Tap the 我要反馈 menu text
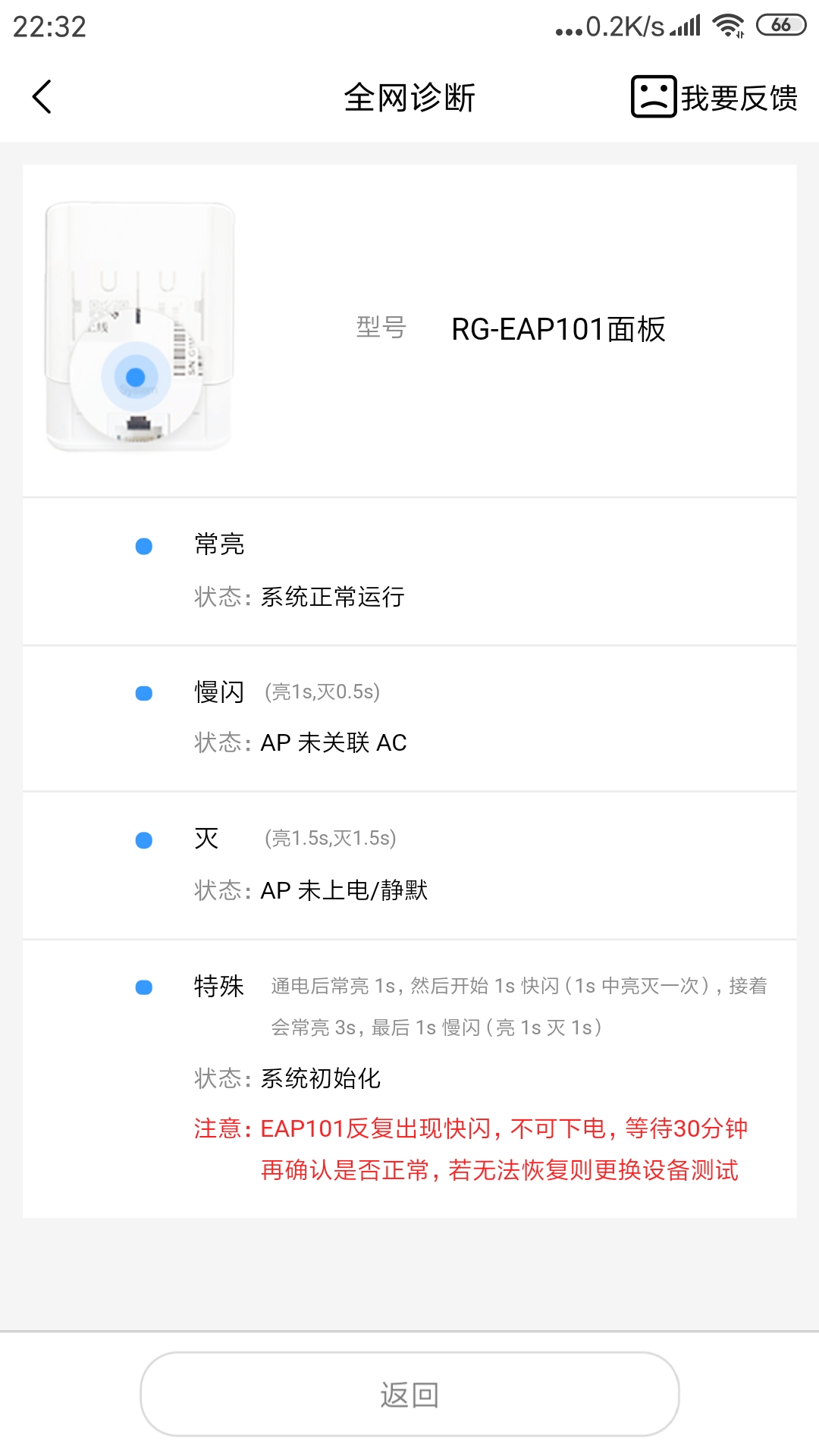Viewport: 819px width, 1456px height. click(739, 97)
